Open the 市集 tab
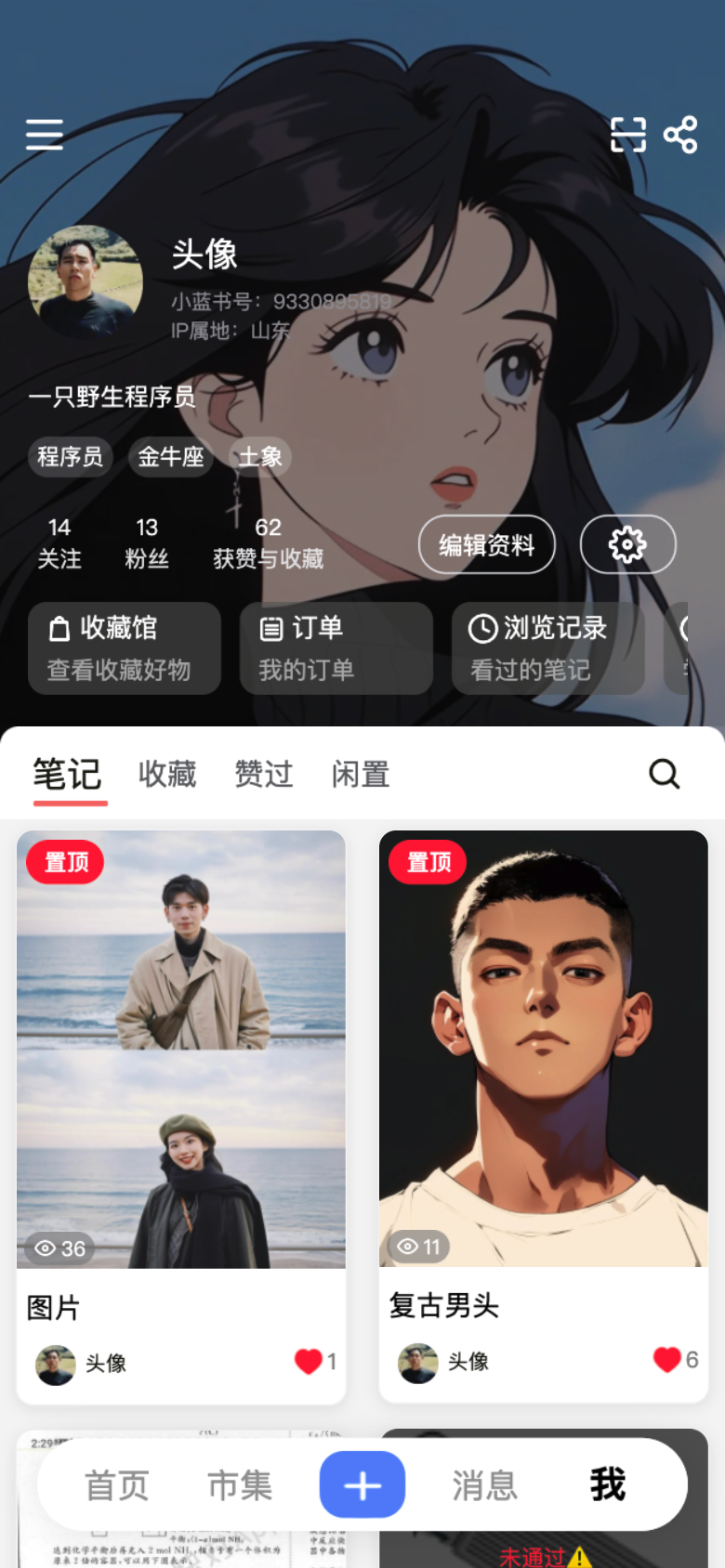725x1568 pixels. [x=240, y=1485]
